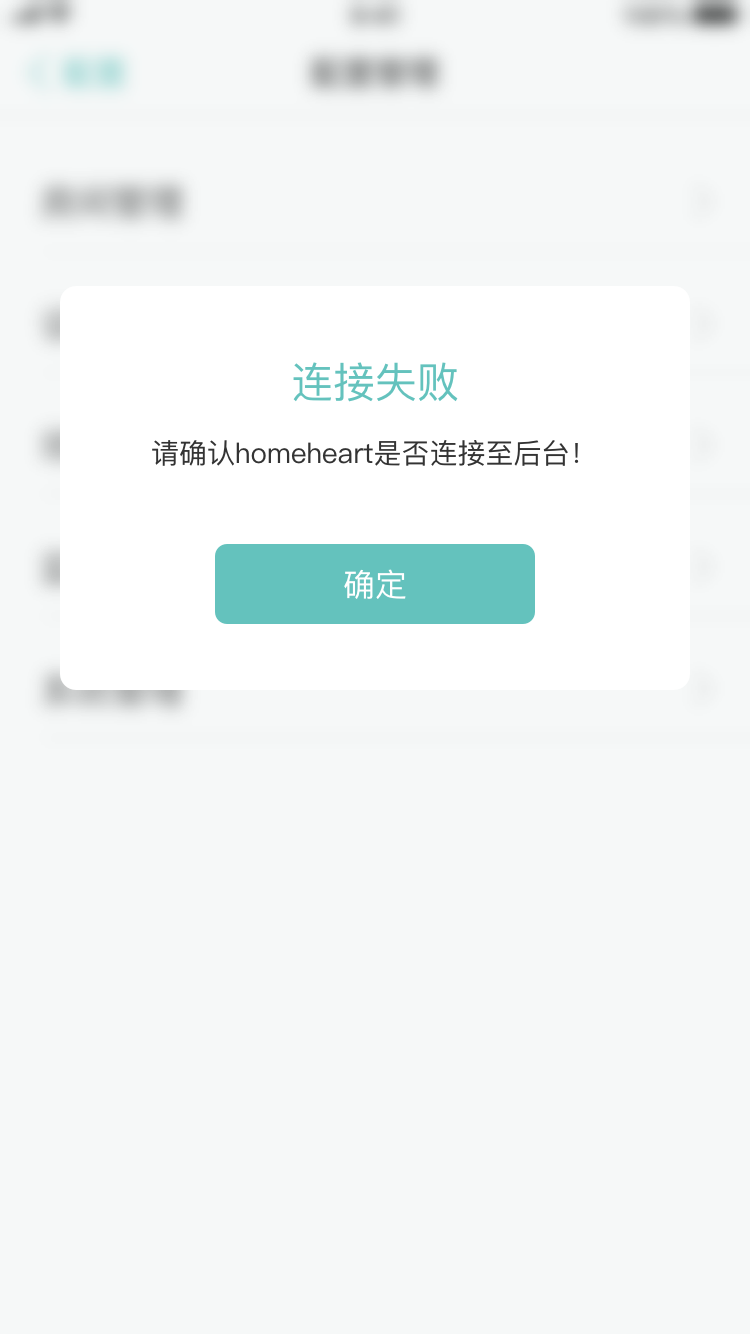Confirm the 连接失败 dialog with 确定
Image resolution: width=750 pixels, height=1334 pixels.
click(375, 584)
